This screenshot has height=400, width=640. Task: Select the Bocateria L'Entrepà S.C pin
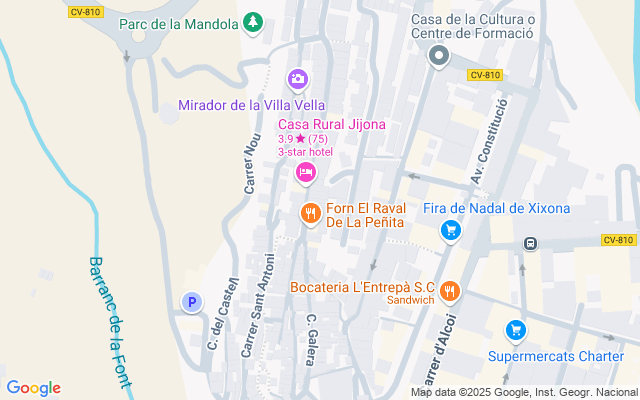coord(450,292)
